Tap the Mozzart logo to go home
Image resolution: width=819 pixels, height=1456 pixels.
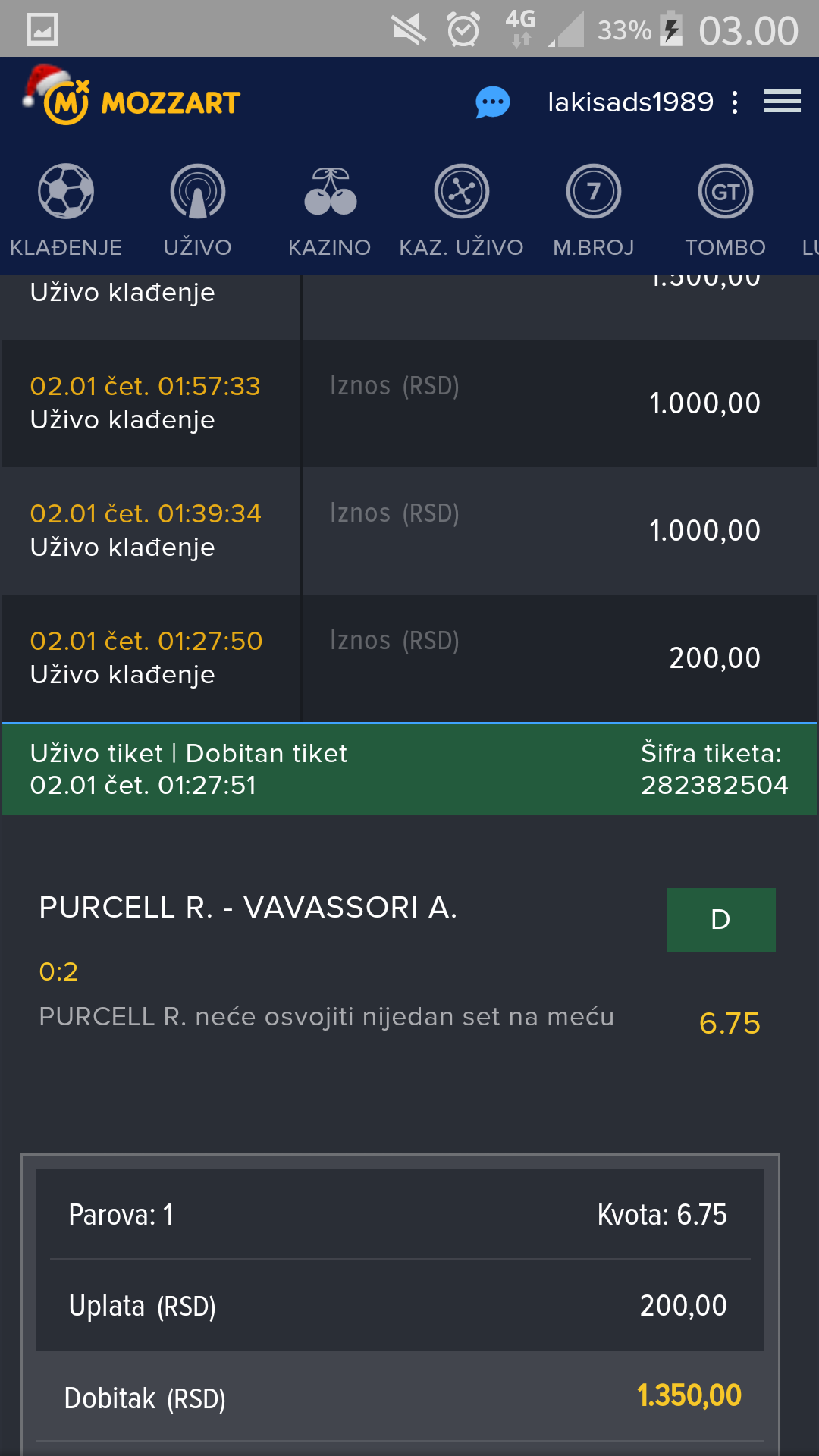(x=132, y=97)
